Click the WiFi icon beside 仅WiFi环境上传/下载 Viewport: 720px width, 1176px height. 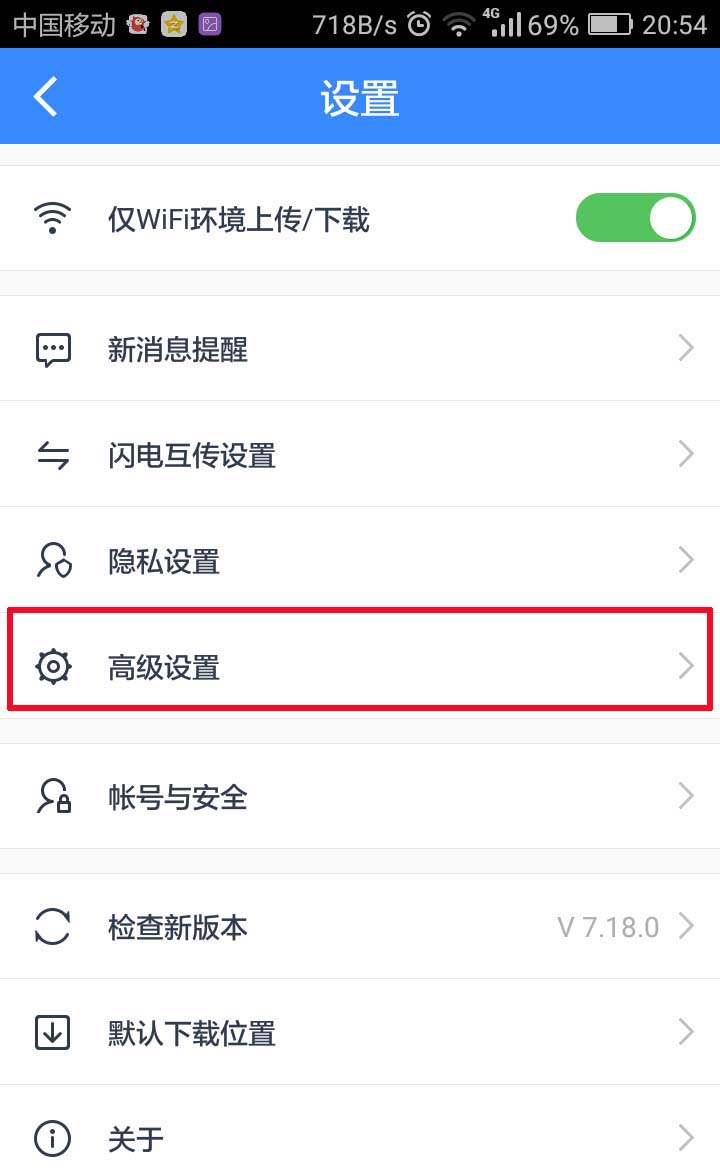click(x=51, y=217)
